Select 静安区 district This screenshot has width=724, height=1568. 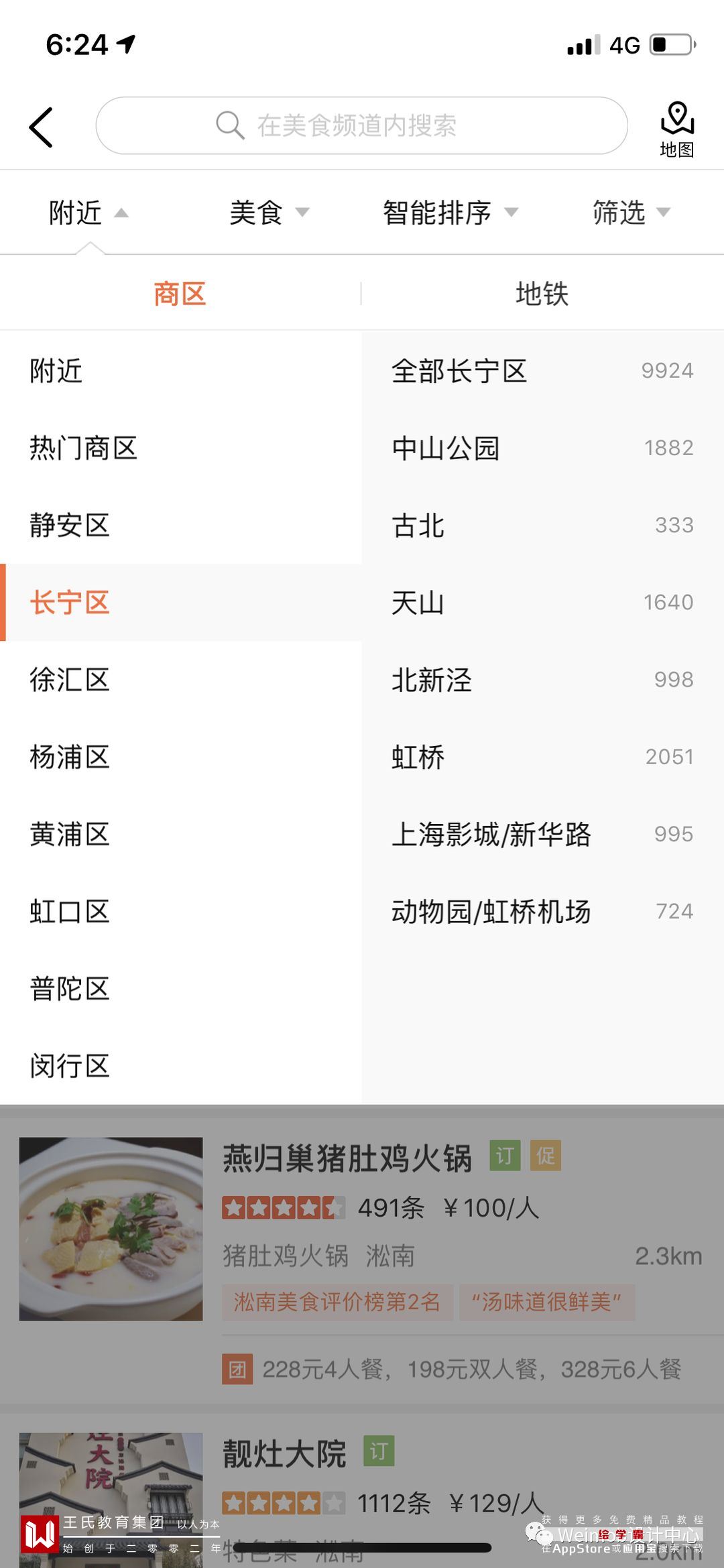[70, 525]
